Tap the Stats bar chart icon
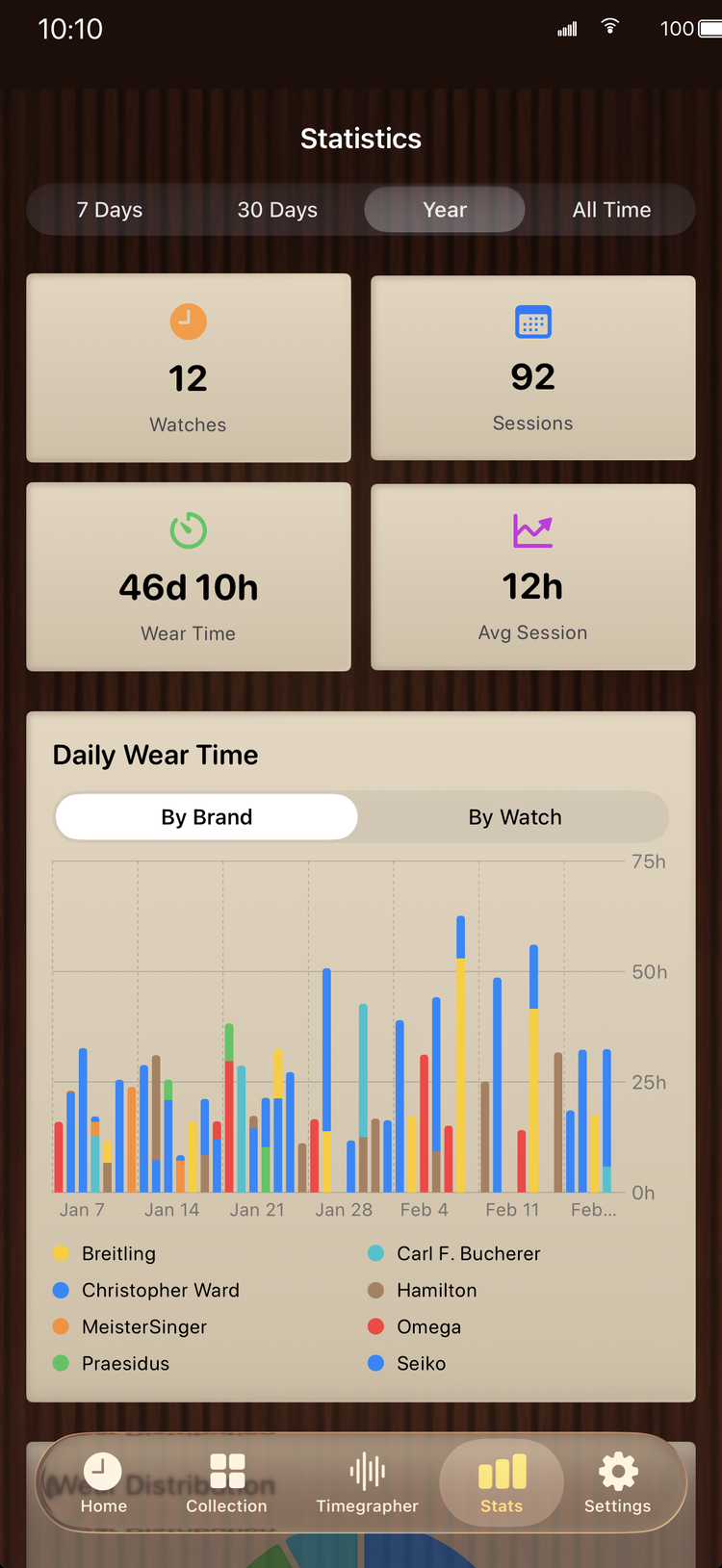The height and width of the screenshot is (1568, 722). tap(501, 1472)
